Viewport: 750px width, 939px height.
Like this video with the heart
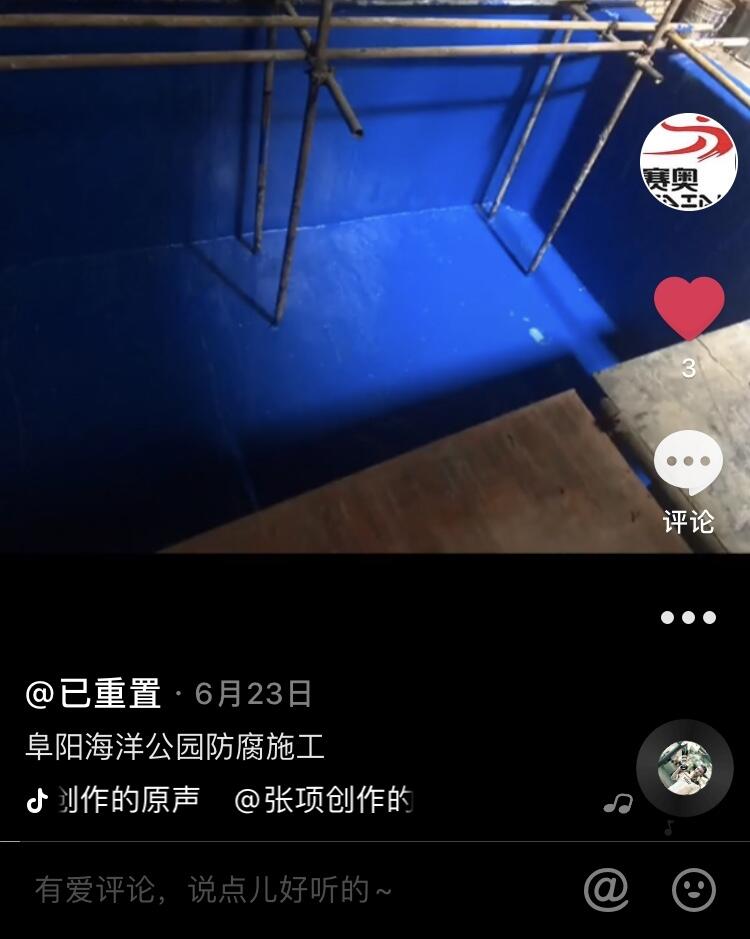point(689,308)
